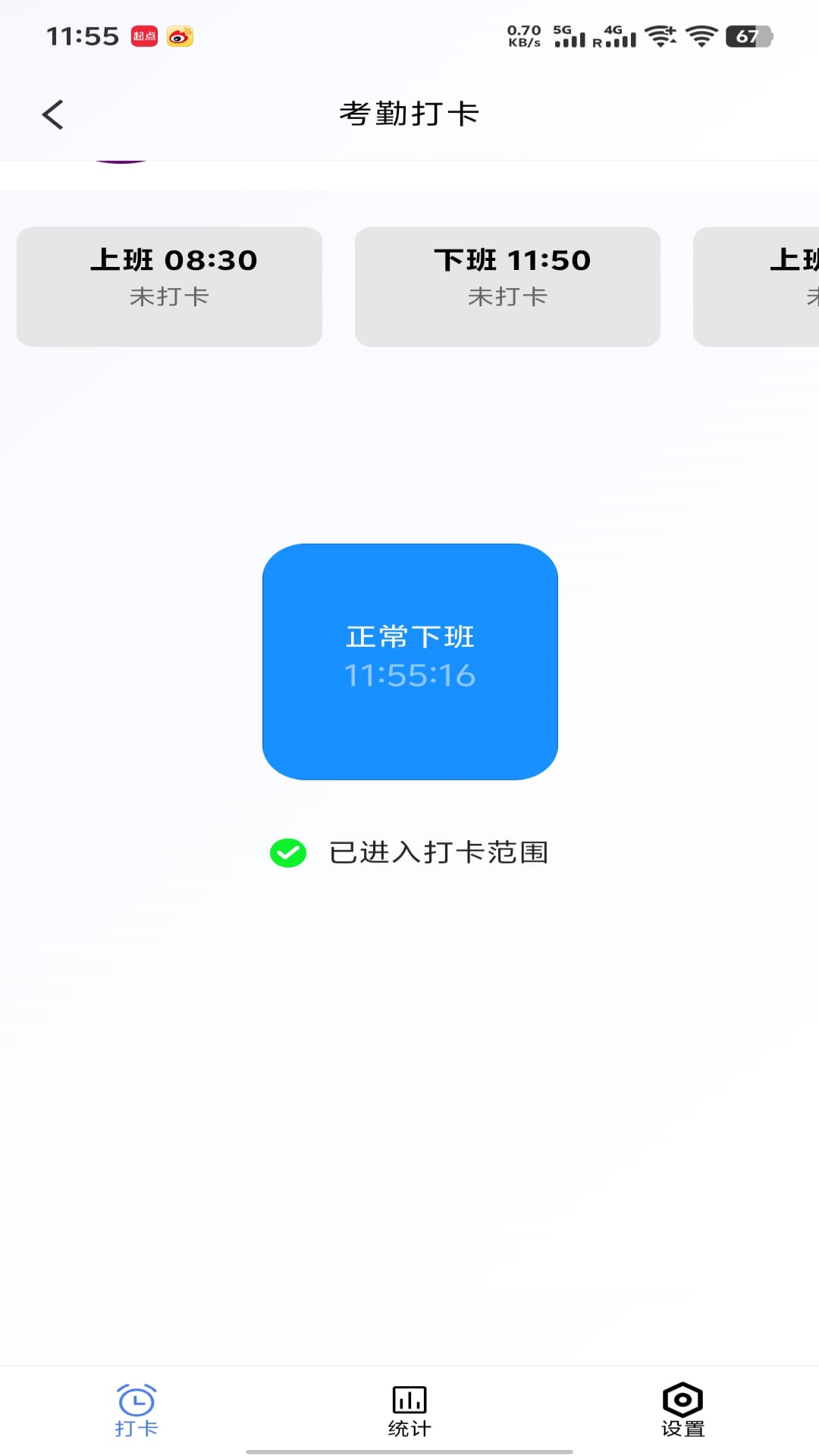The height and width of the screenshot is (1456, 819).
Task: Select the 下班 11:50 punch card
Action: [x=507, y=287]
